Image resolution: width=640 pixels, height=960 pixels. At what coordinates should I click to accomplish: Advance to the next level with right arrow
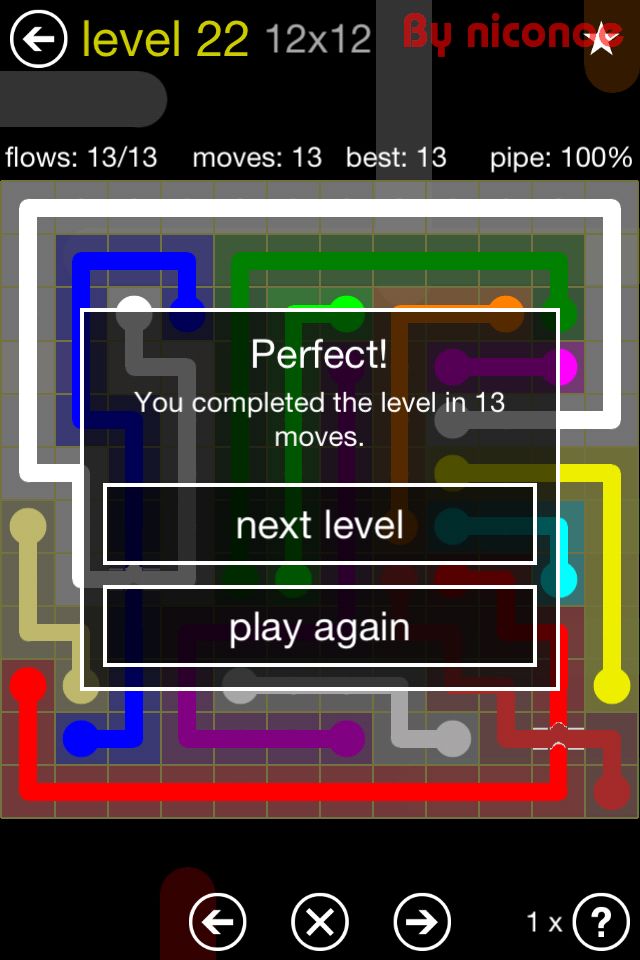pyautogui.click(x=422, y=921)
